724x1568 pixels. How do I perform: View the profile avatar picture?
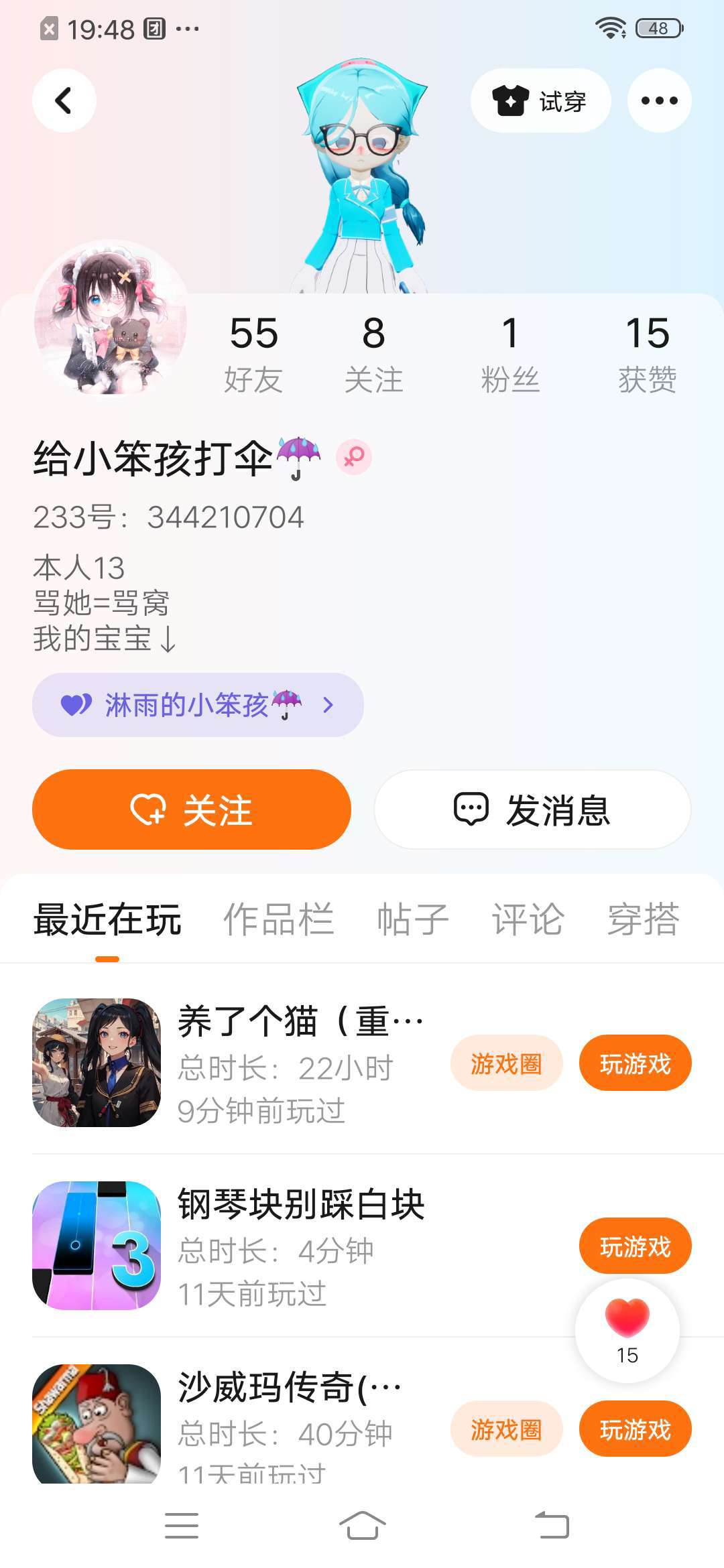111,318
